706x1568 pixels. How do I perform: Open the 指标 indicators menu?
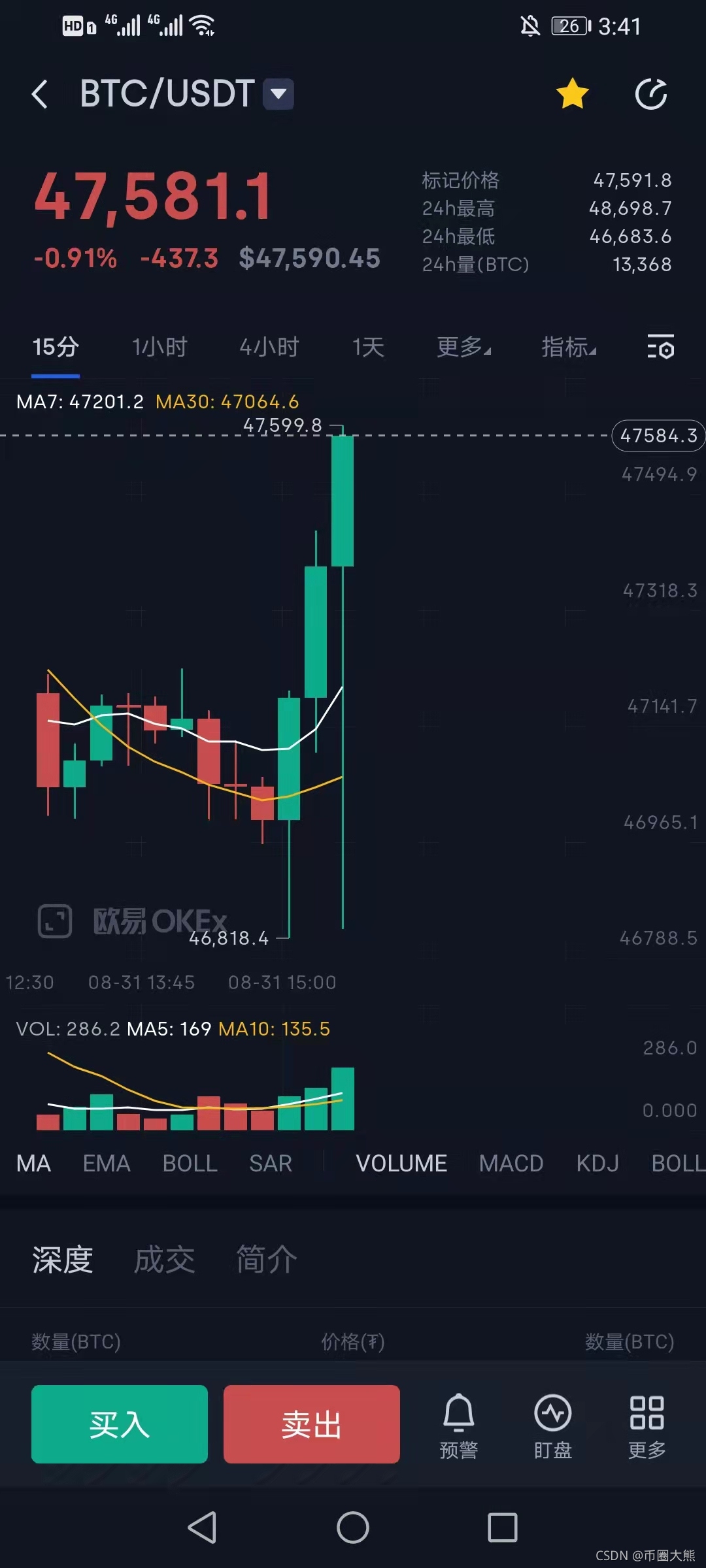tap(569, 347)
